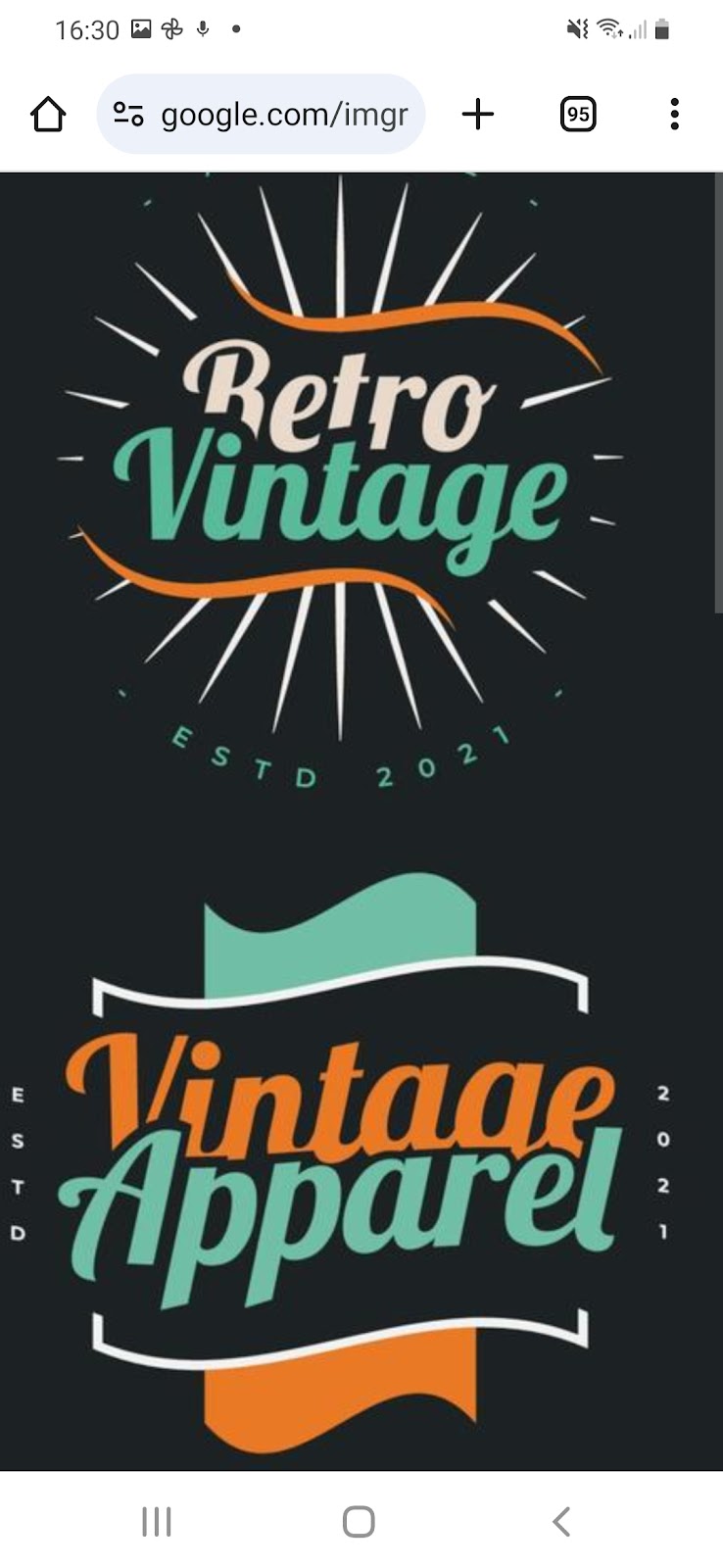723x1568 pixels.
Task: Go to Chrome's home page
Action: click(48, 115)
